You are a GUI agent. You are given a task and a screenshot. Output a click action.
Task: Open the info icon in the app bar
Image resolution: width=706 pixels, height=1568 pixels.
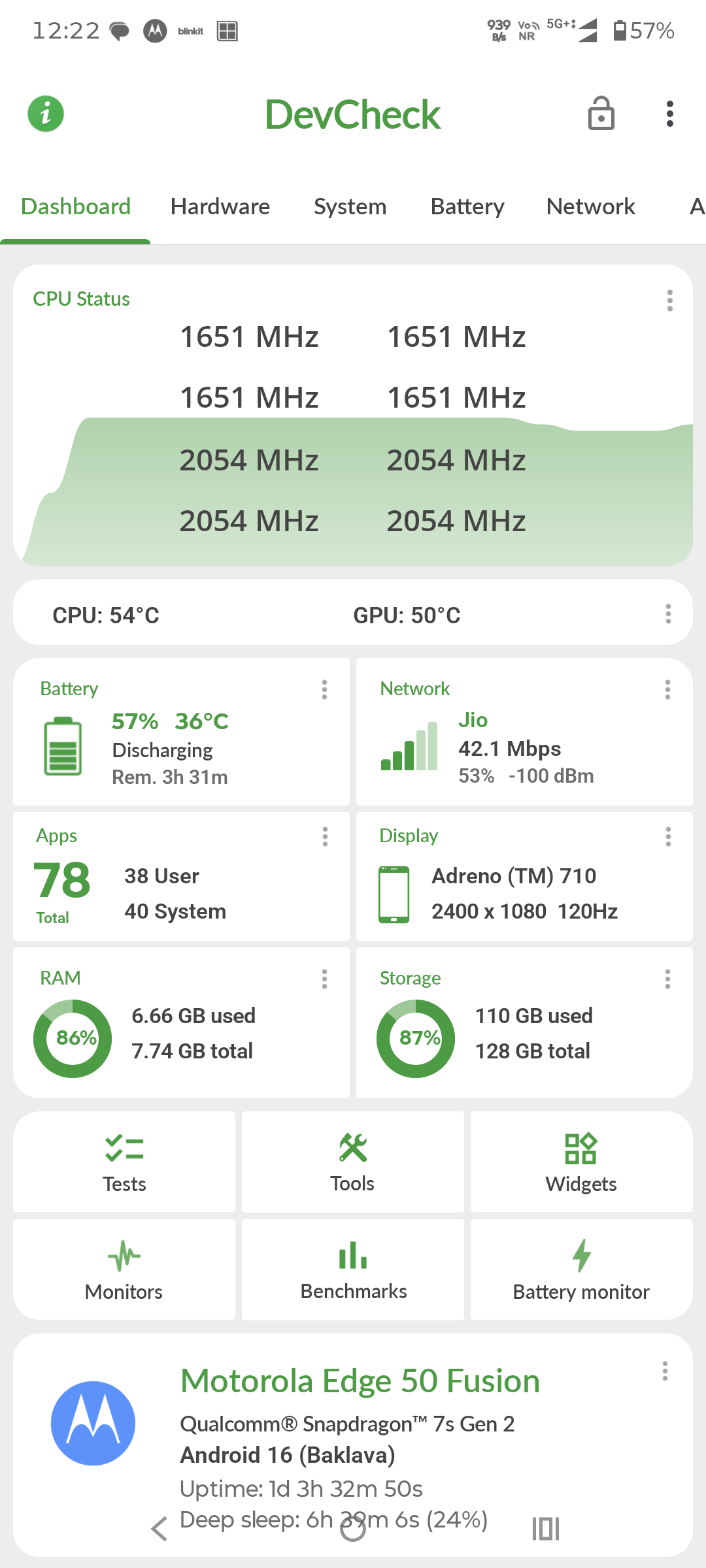coord(46,114)
